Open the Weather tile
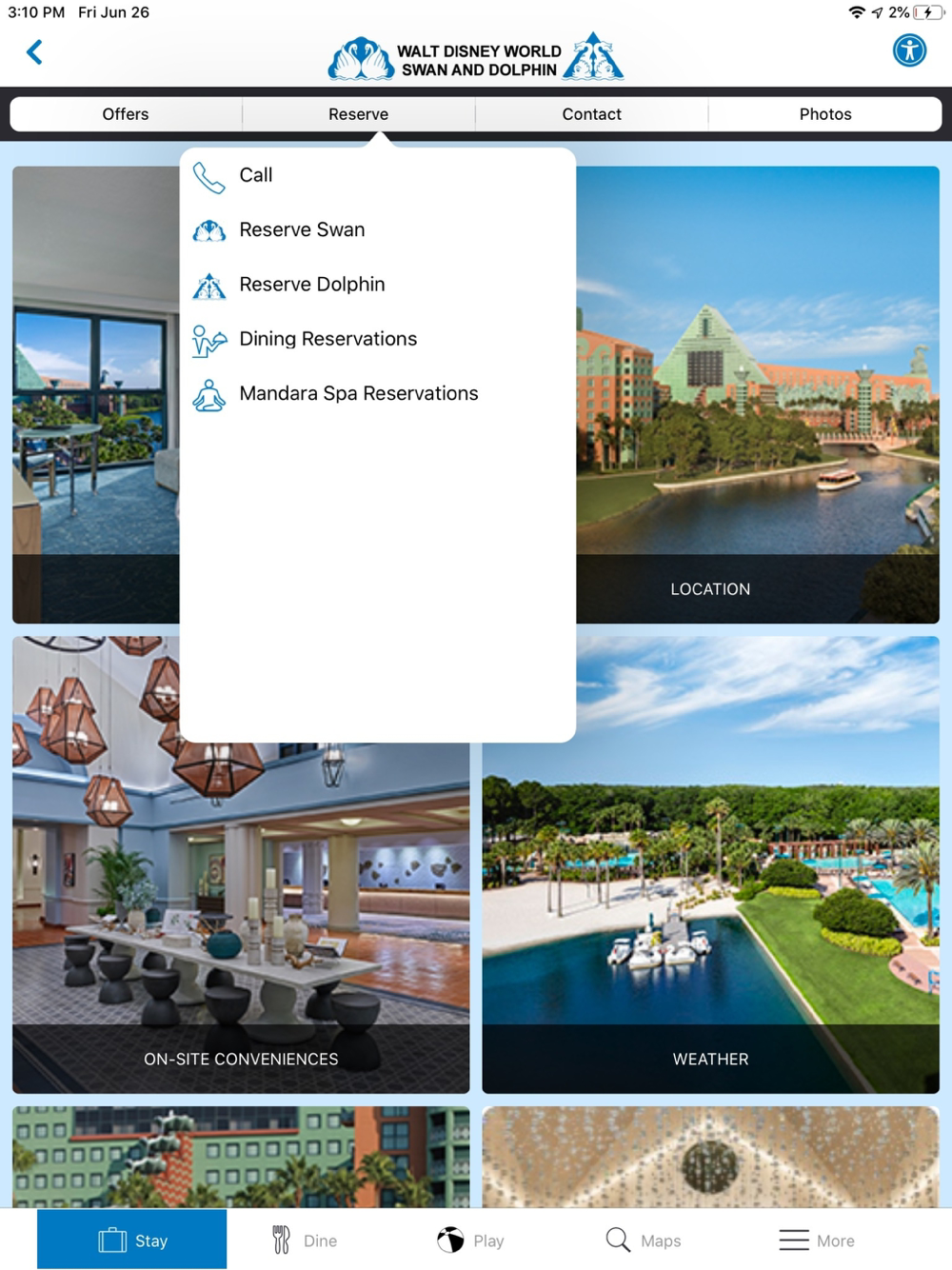 coord(710,864)
